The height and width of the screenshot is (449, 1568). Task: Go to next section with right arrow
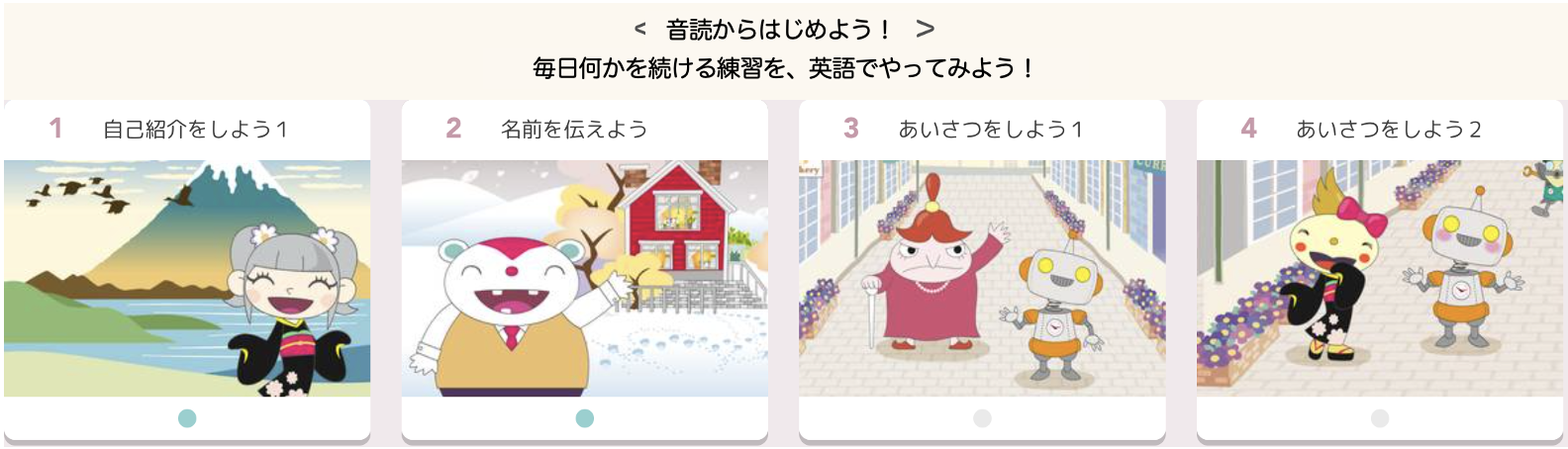(925, 30)
